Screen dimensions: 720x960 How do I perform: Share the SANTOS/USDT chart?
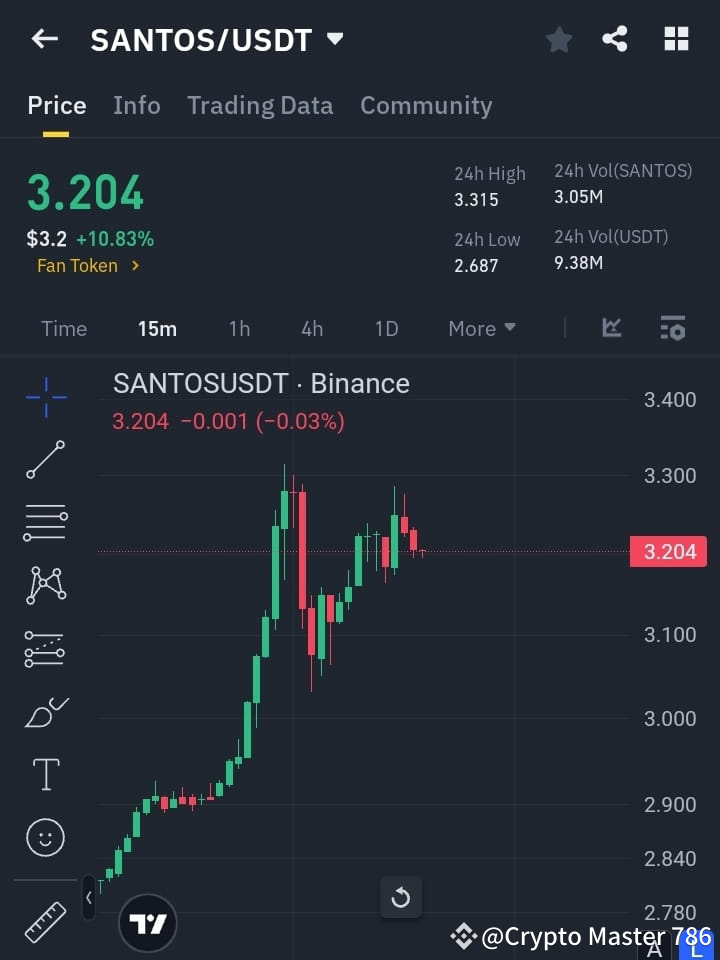[x=616, y=39]
